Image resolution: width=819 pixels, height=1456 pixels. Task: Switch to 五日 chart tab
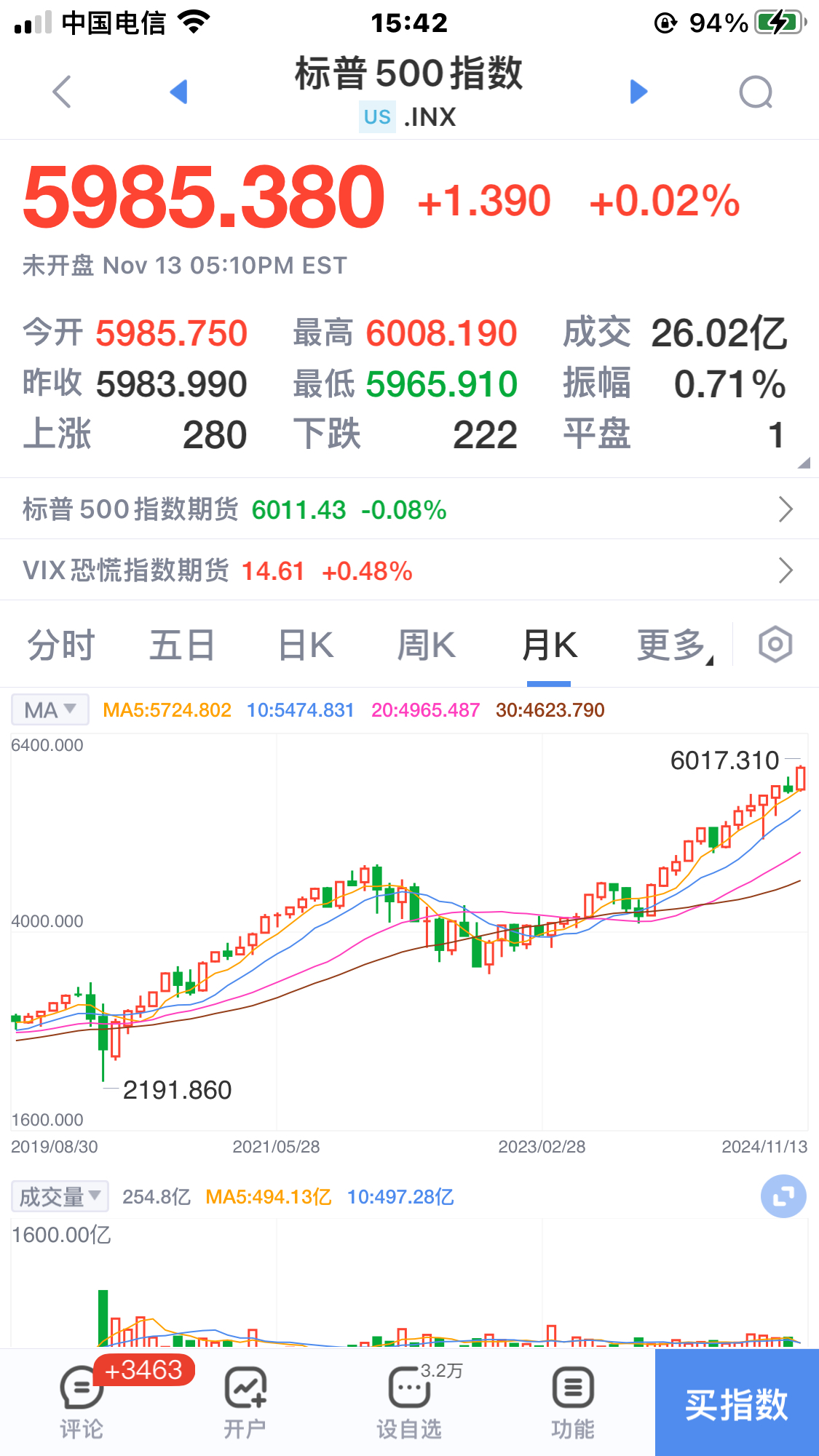182,645
